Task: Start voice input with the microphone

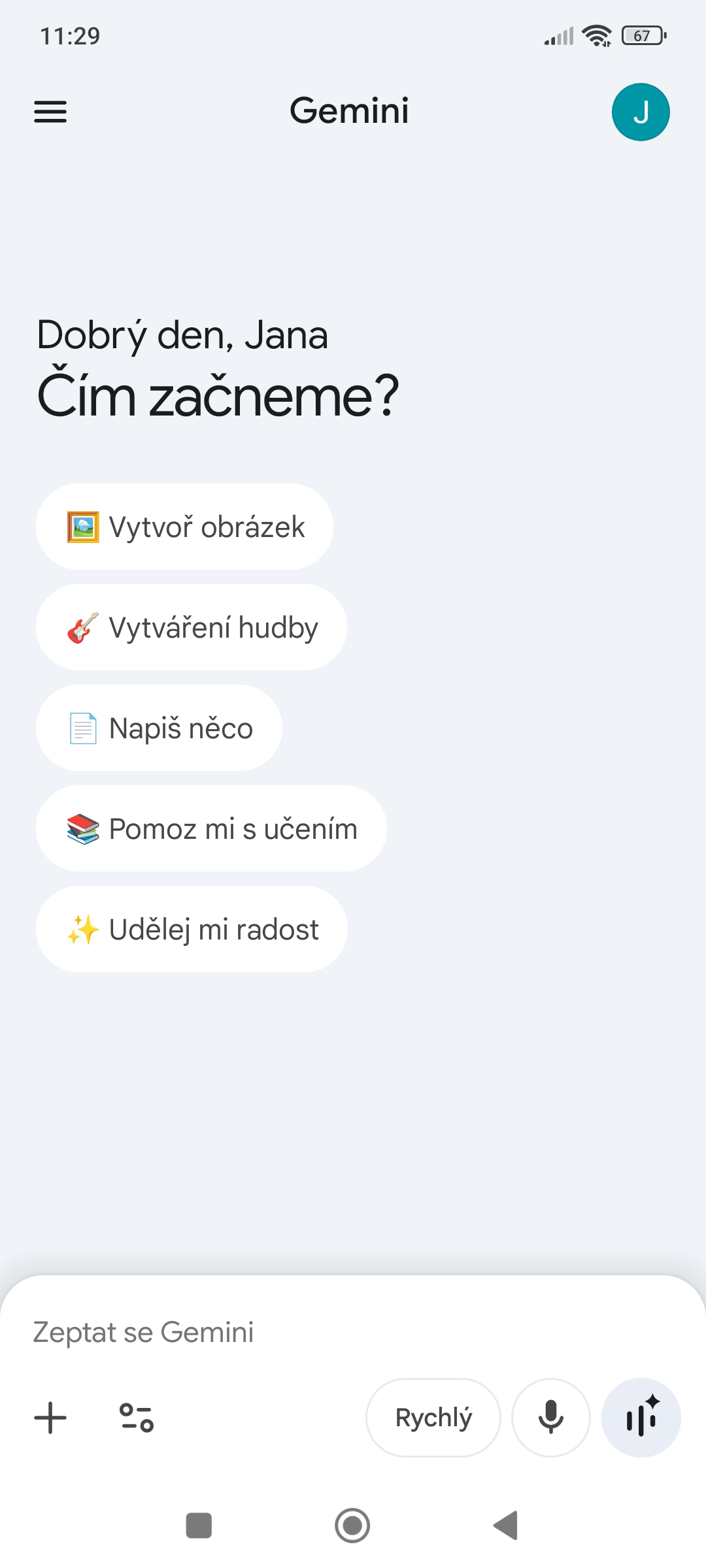Action: point(551,1418)
